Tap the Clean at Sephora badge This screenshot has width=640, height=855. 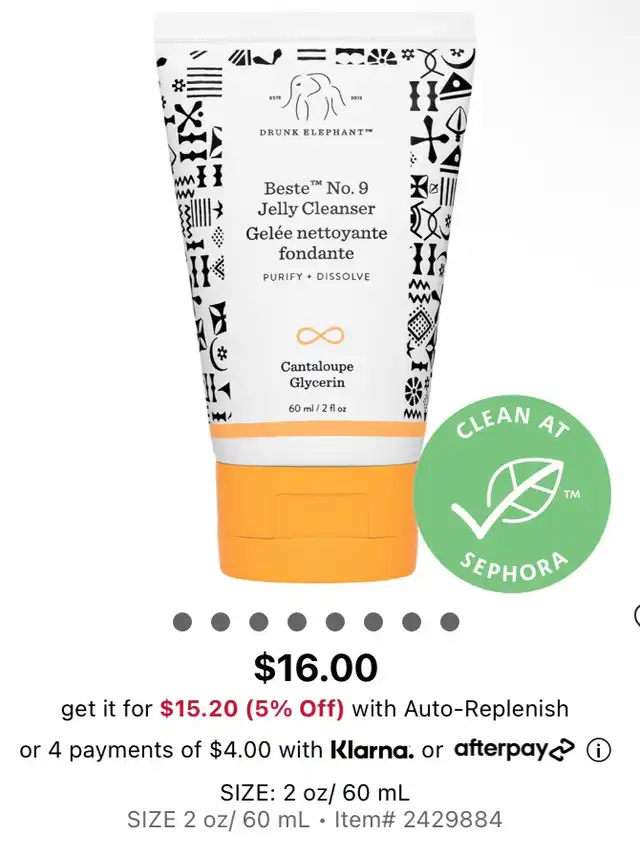(x=512, y=494)
